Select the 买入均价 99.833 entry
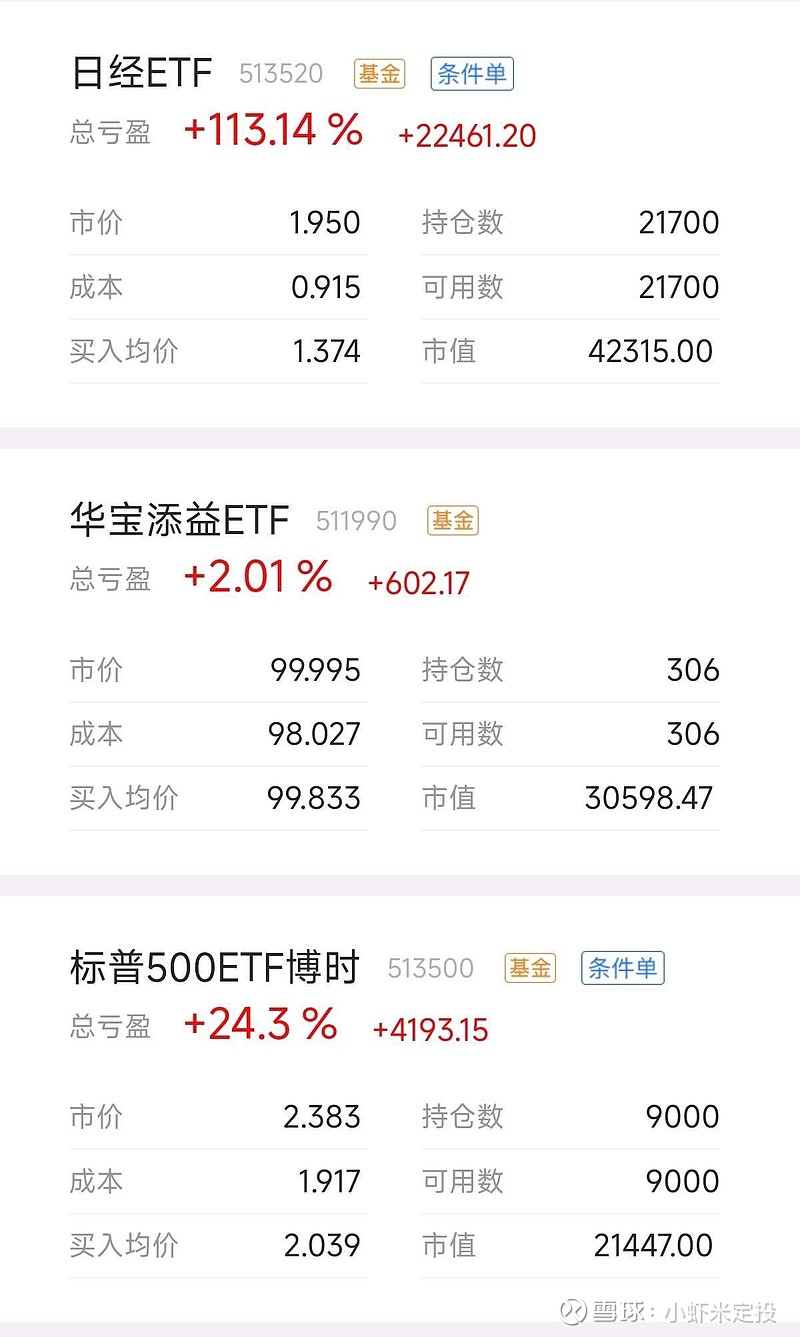The width and height of the screenshot is (800, 1337). coord(320,798)
